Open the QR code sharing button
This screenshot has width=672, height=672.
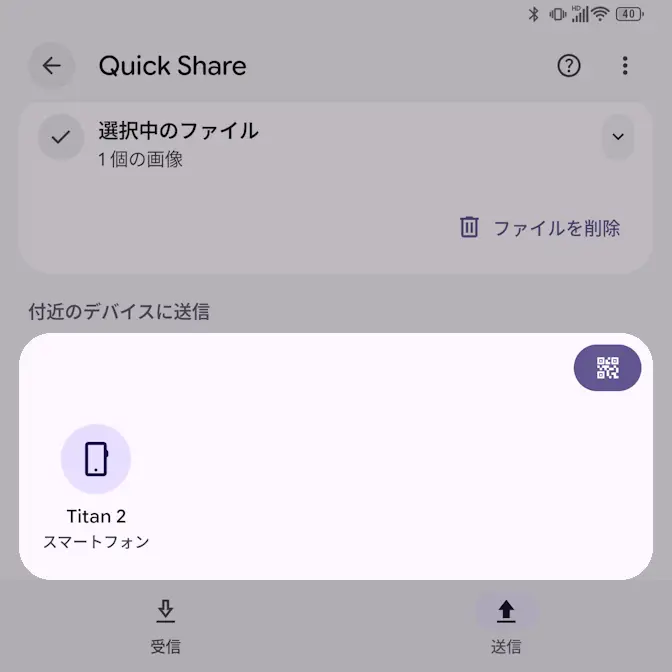coord(607,368)
